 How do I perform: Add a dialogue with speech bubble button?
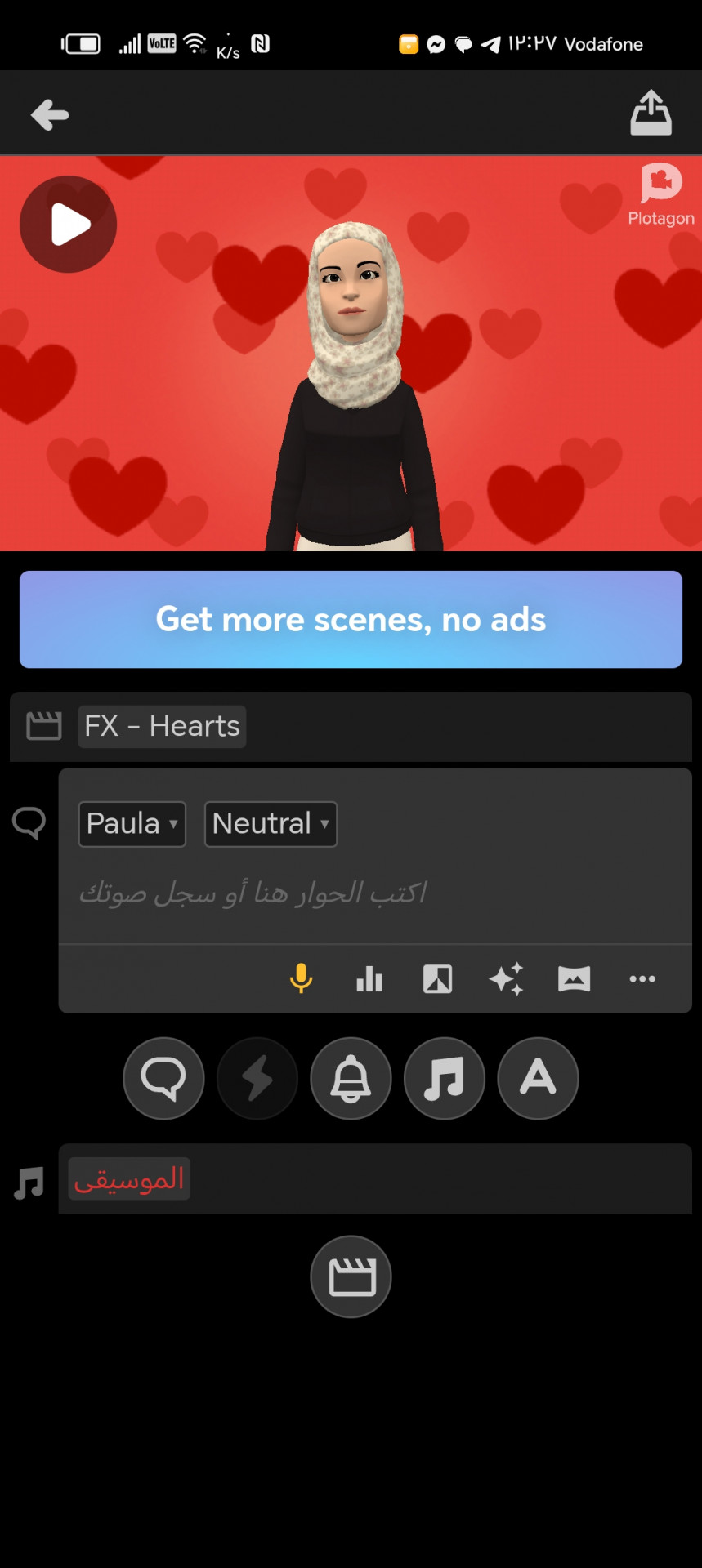point(163,1078)
